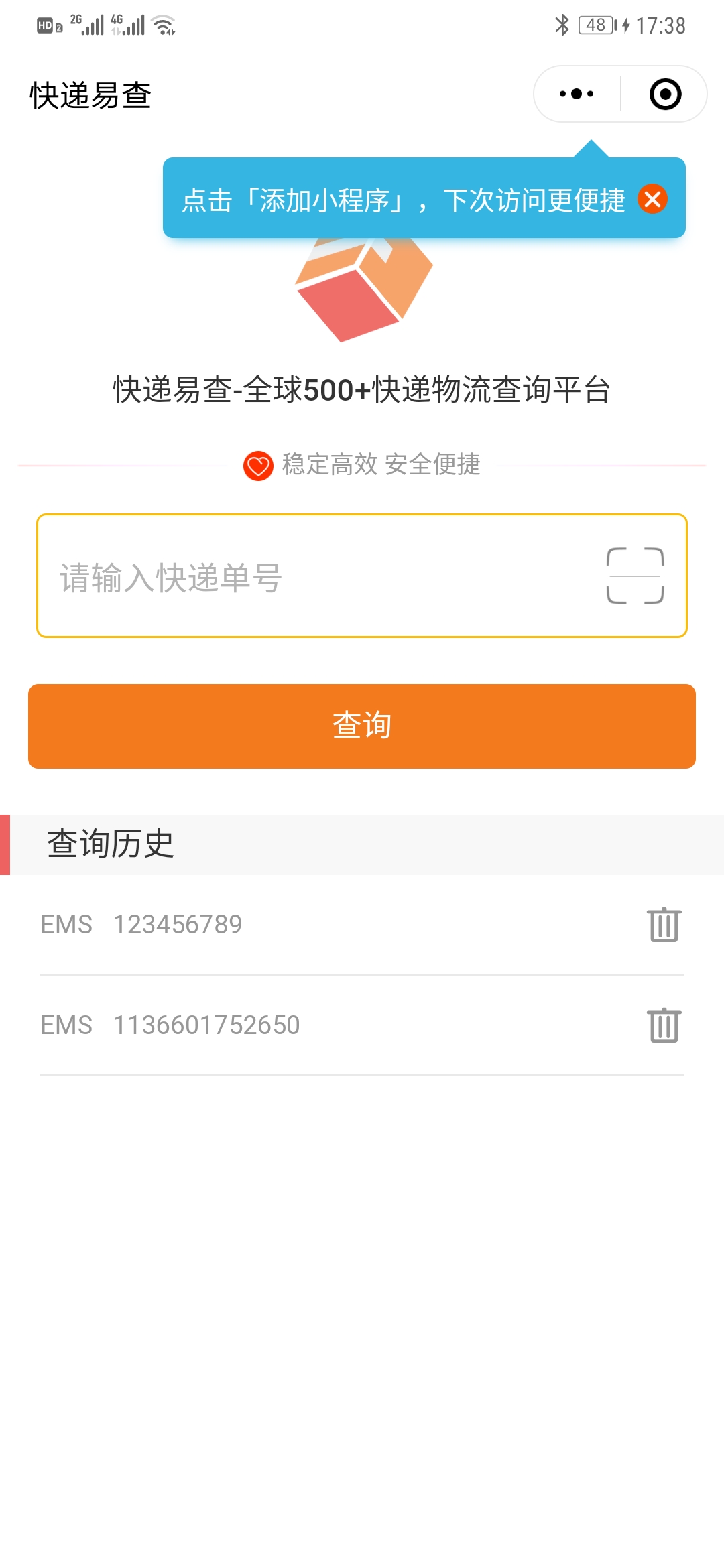Delete the EMS 123456789 history record
The height and width of the screenshot is (1568, 724).
click(x=664, y=925)
